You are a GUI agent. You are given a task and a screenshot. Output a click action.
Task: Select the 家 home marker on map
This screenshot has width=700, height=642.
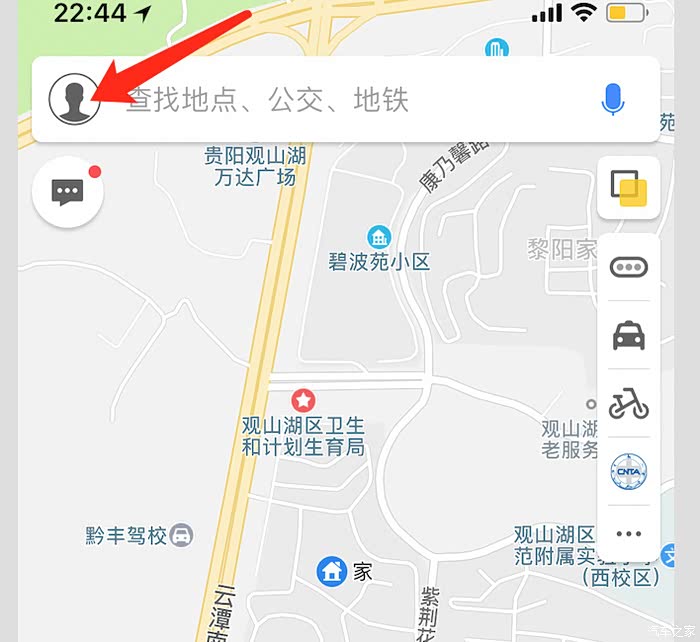coord(331,572)
